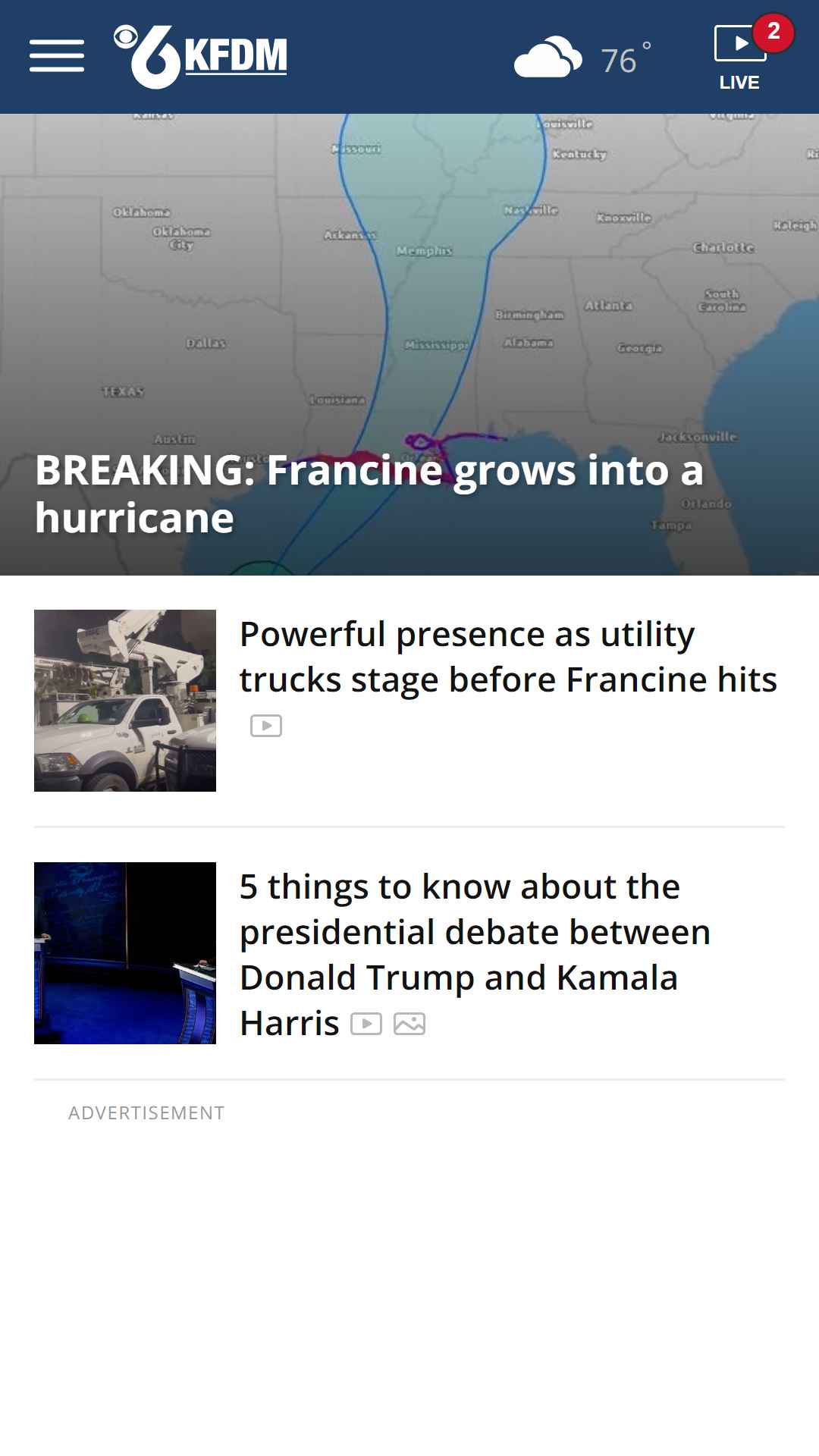
Task: Open the hamburger navigation menu
Action: click(57, 57)
